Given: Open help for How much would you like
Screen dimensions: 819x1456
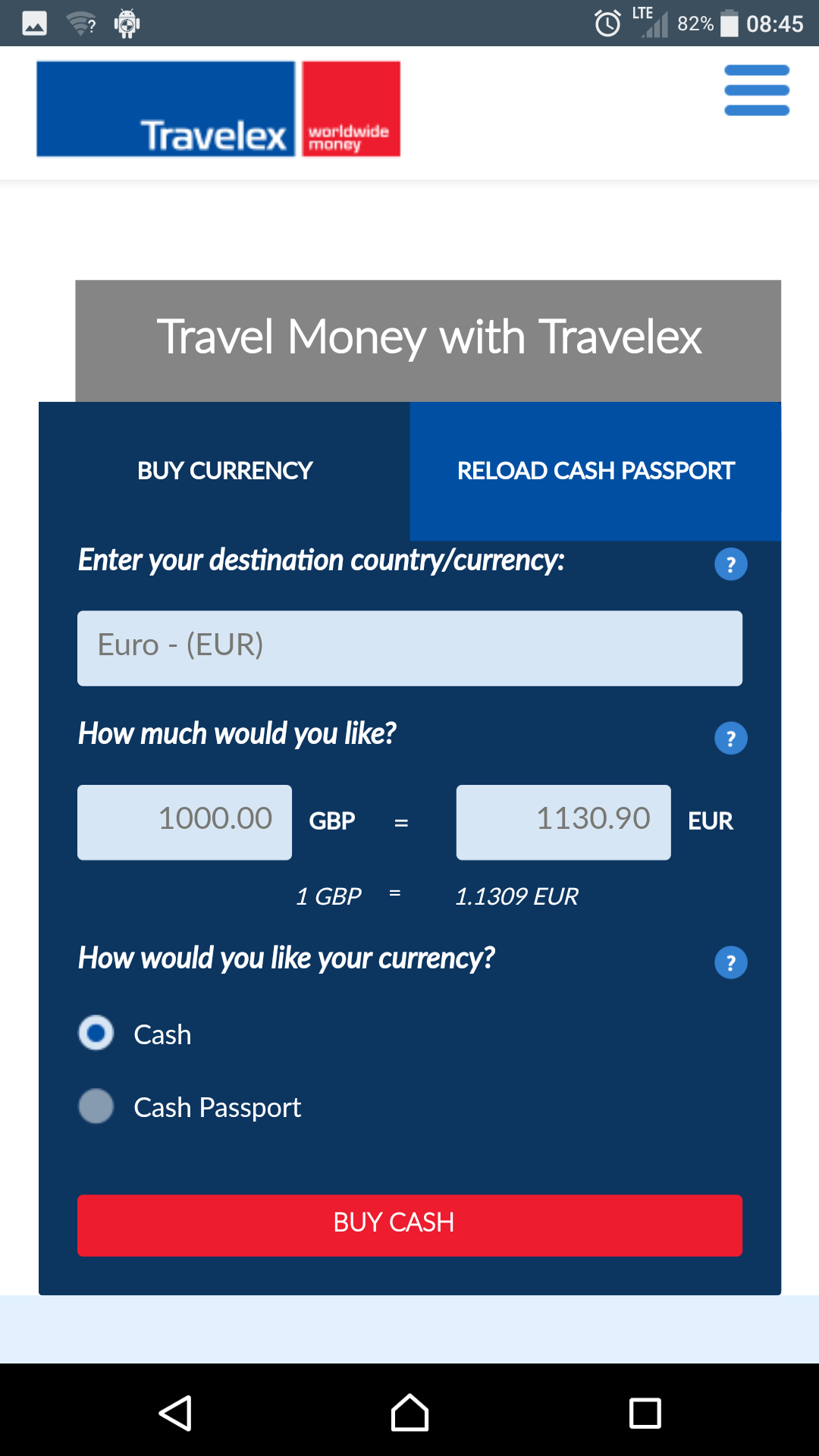Looking at the screenshot, I should coord(730,738).
